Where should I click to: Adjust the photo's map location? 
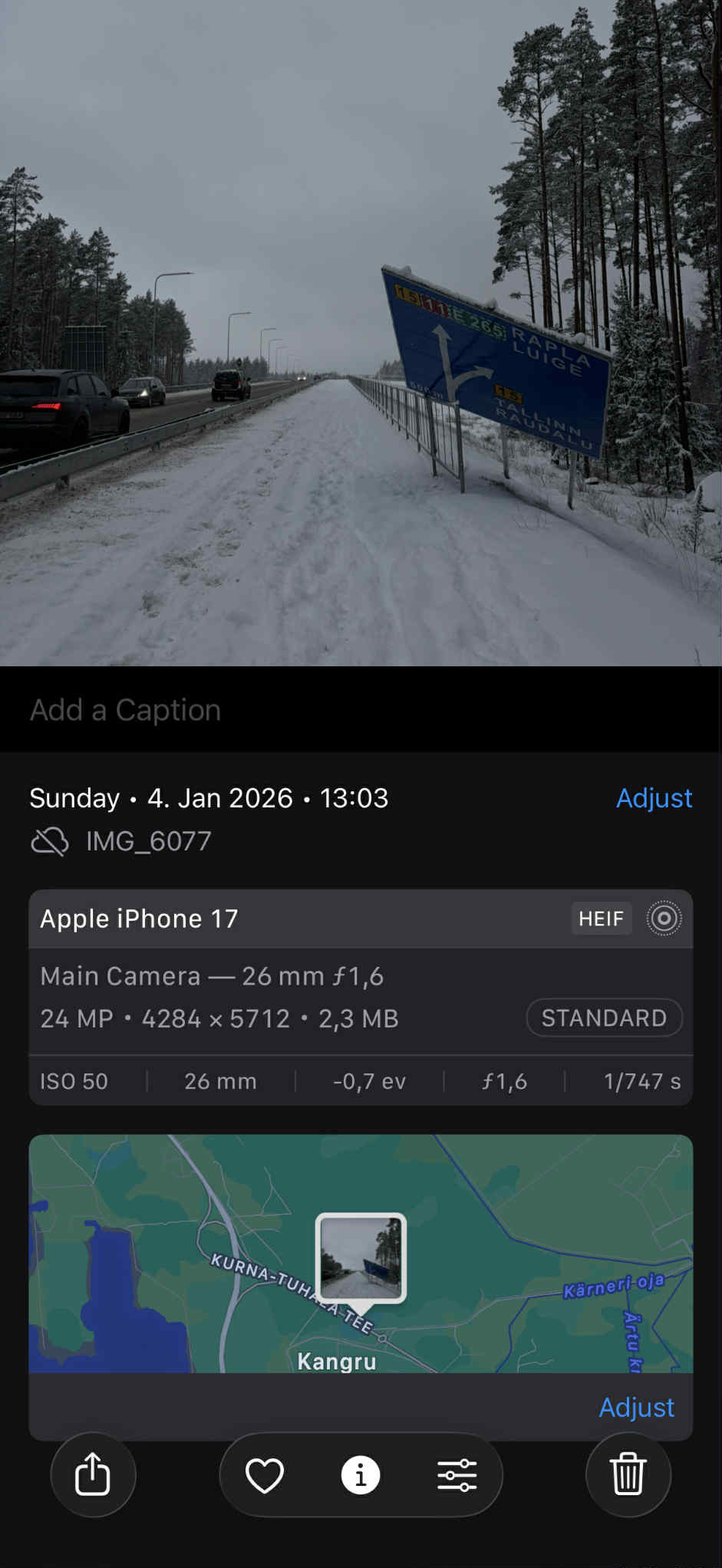click(636, 1408)
